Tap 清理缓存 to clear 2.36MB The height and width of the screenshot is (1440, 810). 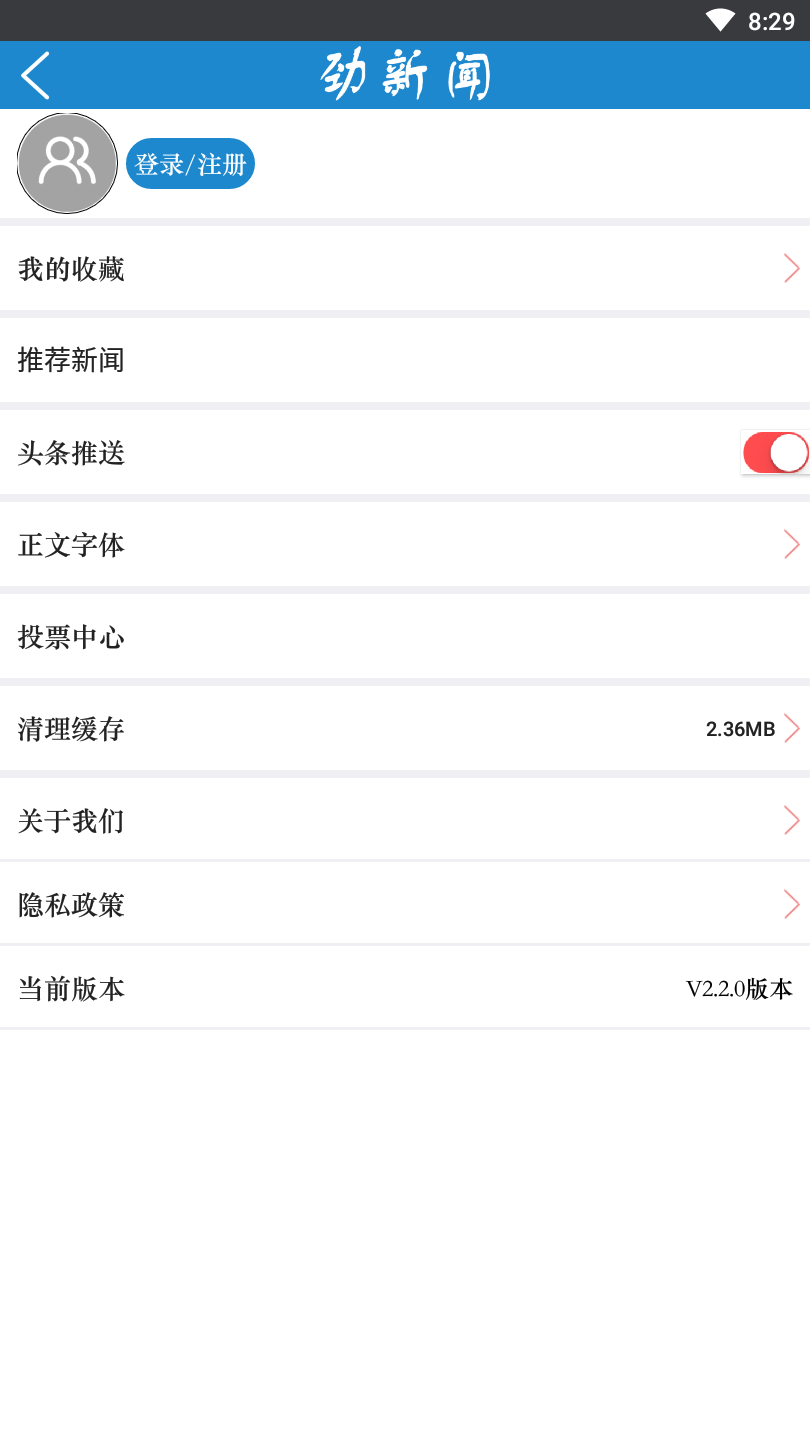tap(404, 729)
